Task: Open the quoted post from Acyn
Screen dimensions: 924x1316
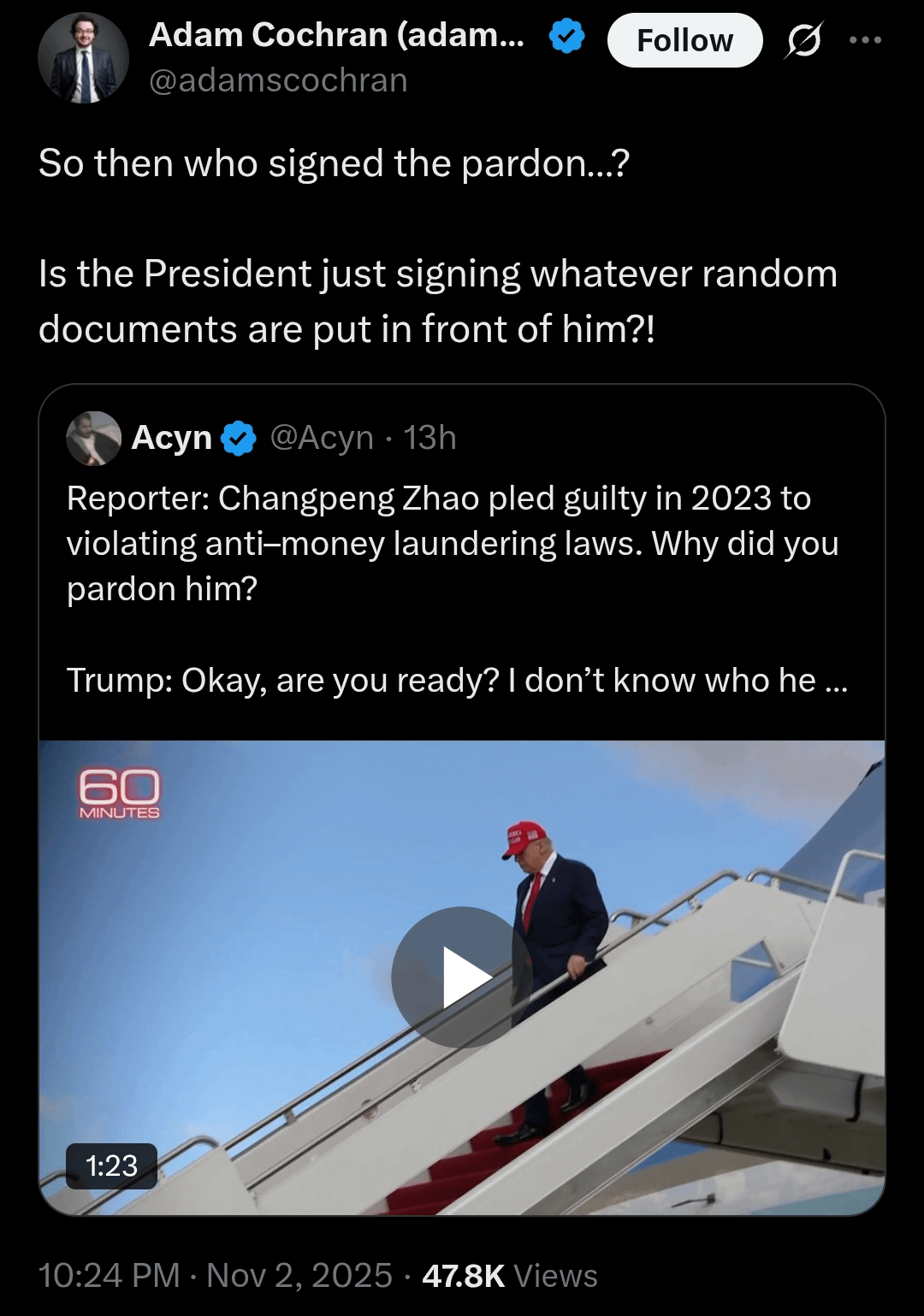Action: tap(458, 588)
